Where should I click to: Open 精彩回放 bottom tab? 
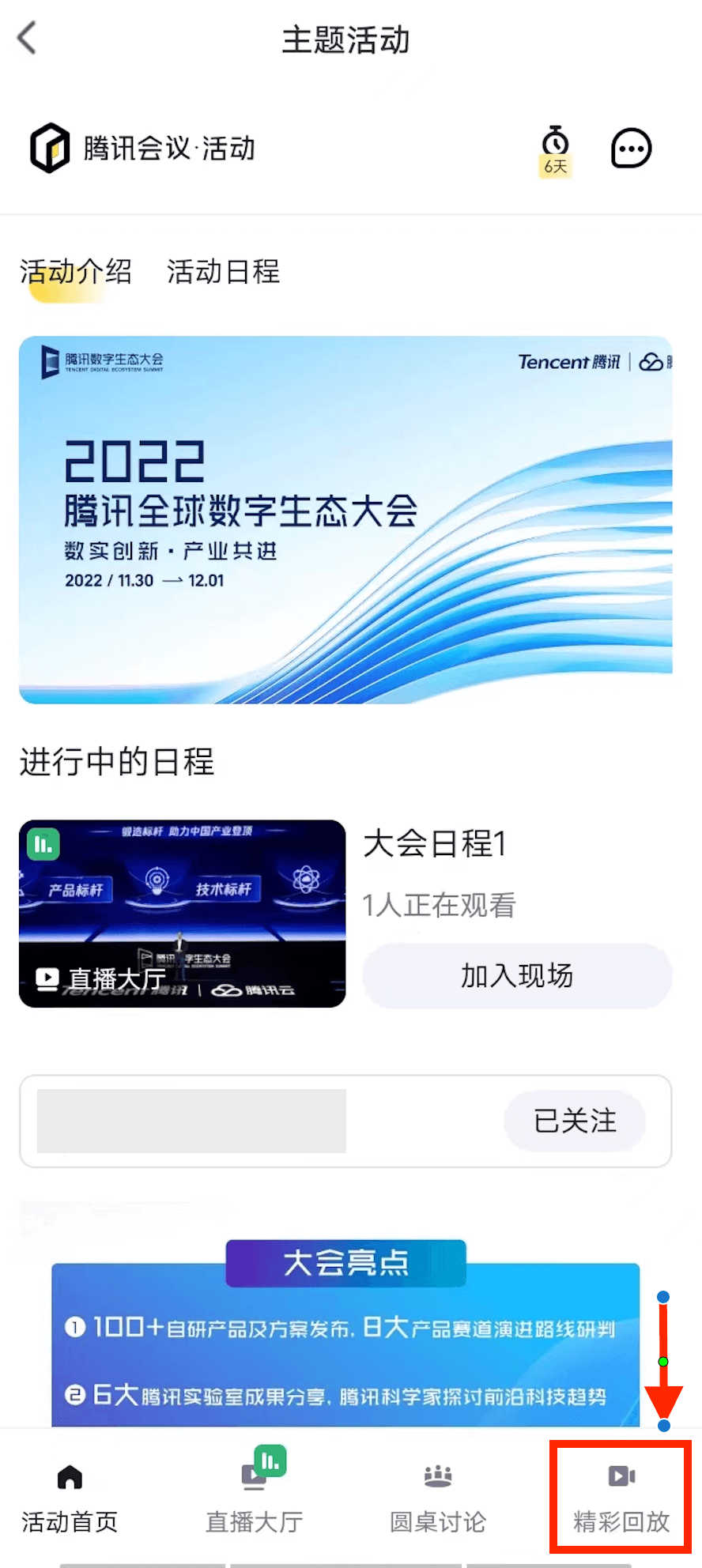point(621,1498)
